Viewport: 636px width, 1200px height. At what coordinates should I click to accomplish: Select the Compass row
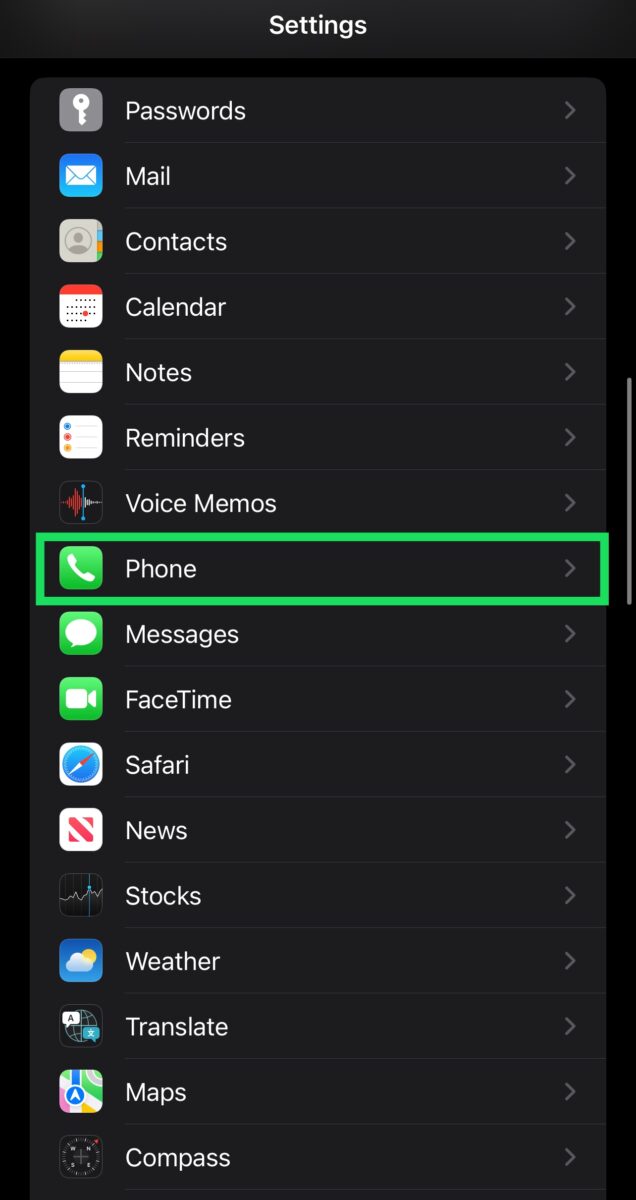[x=318, y=1158]
